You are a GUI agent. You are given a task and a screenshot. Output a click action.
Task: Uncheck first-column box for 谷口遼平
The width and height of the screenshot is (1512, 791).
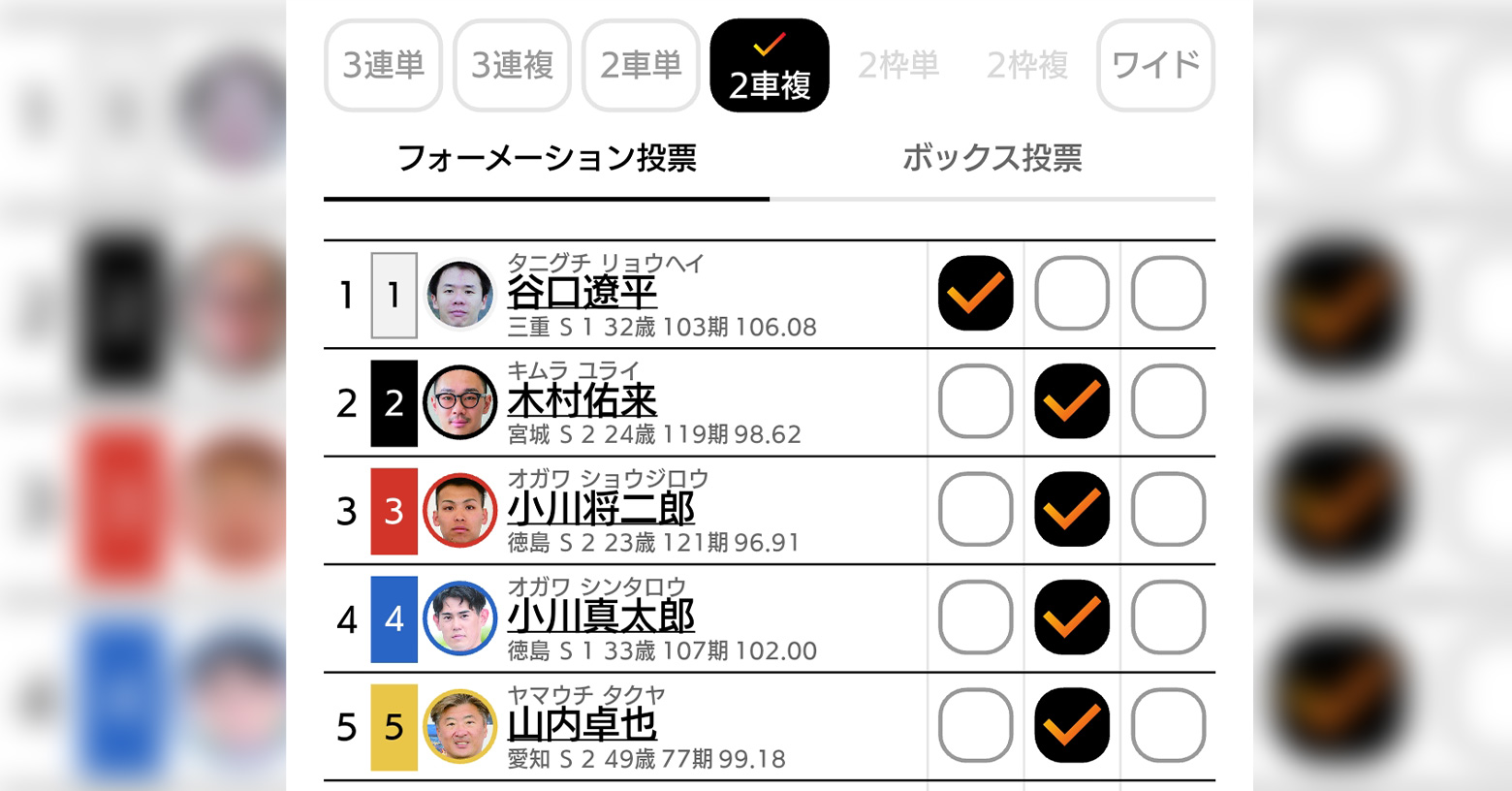(x=975, y=293)
